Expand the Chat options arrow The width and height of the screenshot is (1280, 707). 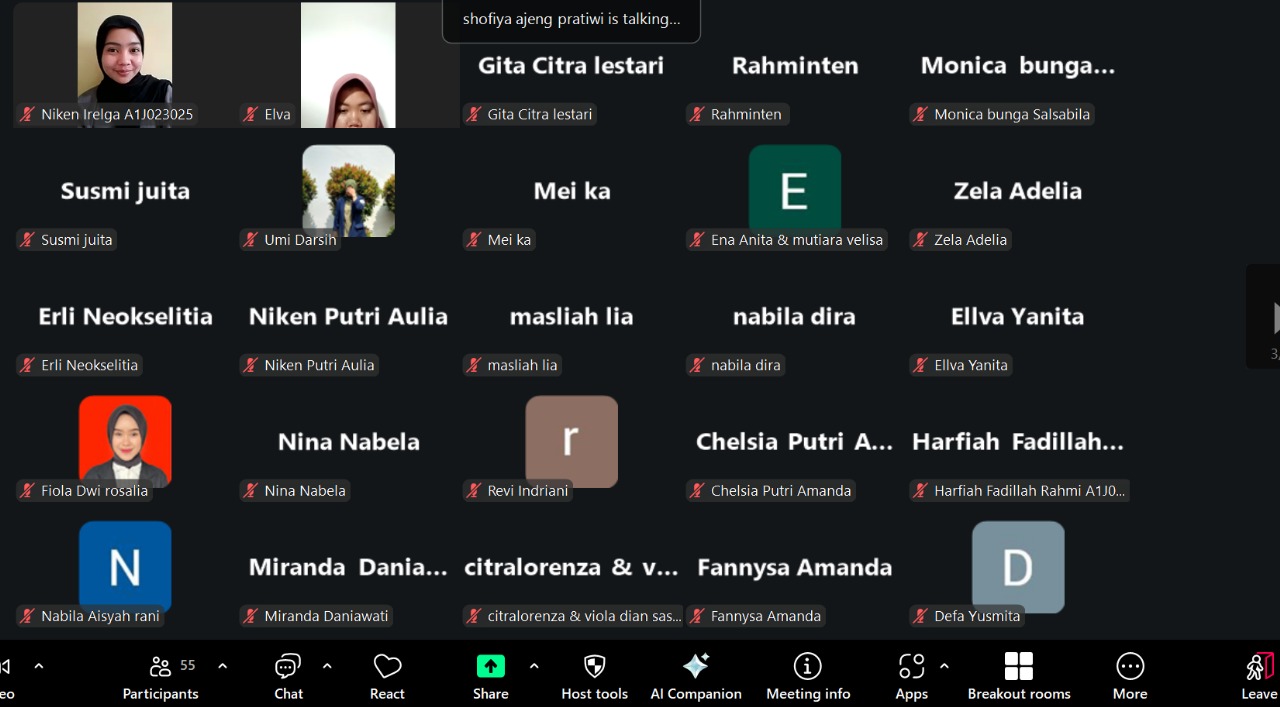(327, 666)
